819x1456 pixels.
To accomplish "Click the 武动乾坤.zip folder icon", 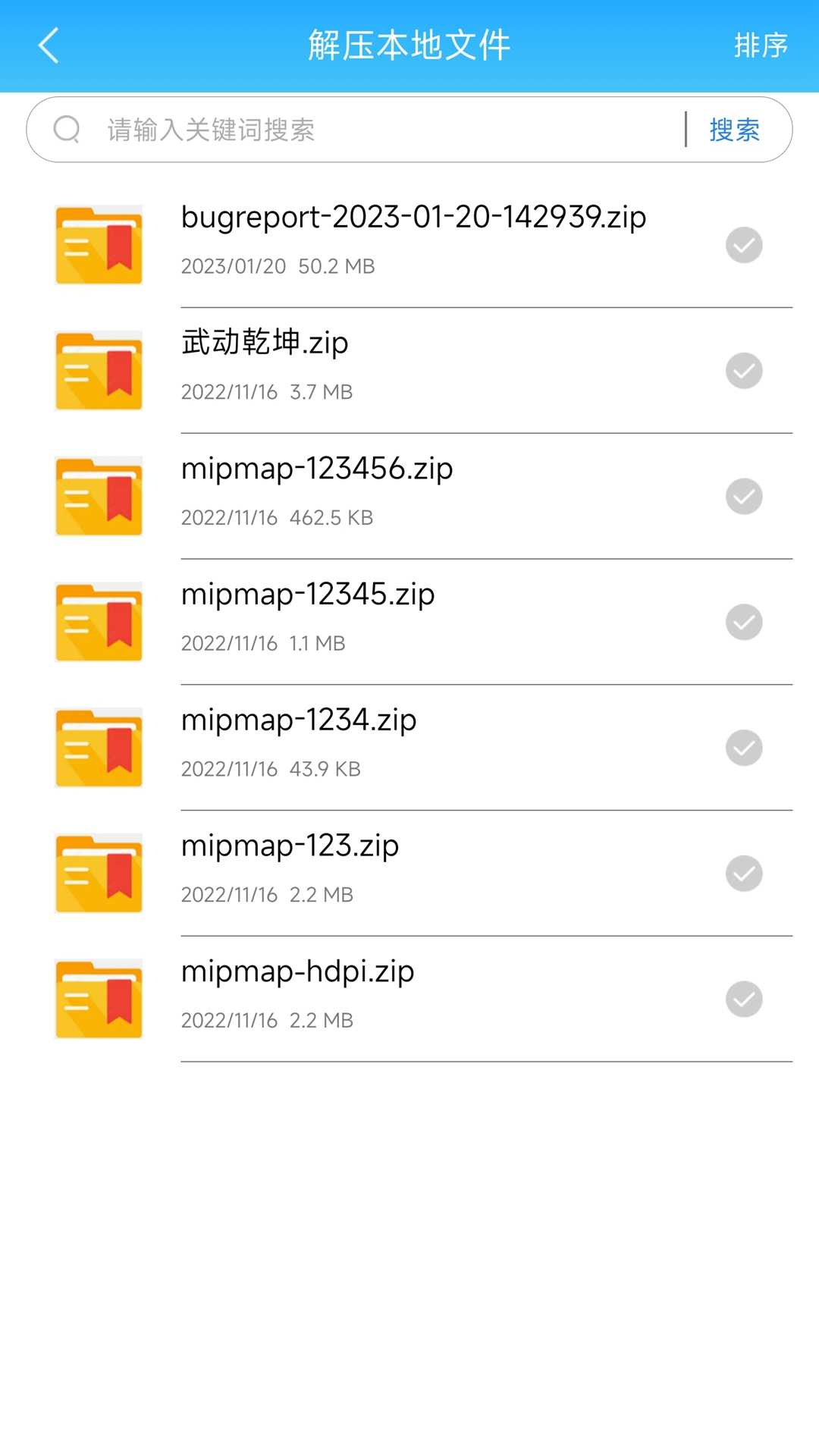I will 99,370.
